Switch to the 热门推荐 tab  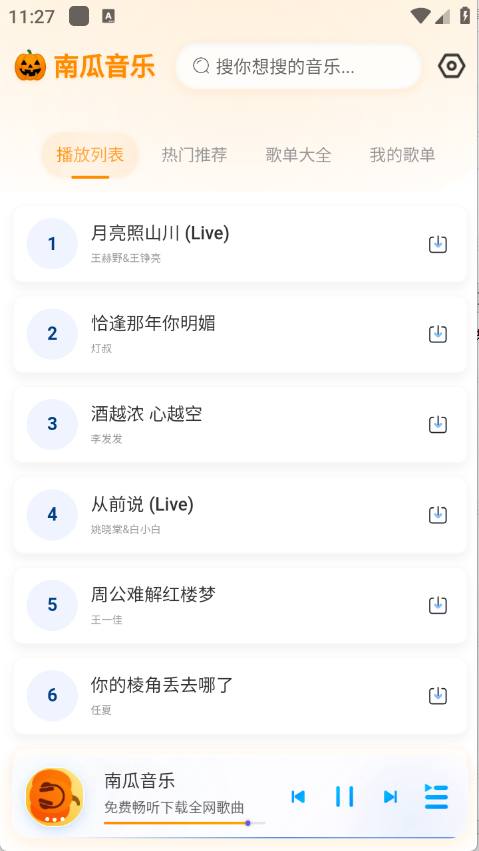[194, 155]
